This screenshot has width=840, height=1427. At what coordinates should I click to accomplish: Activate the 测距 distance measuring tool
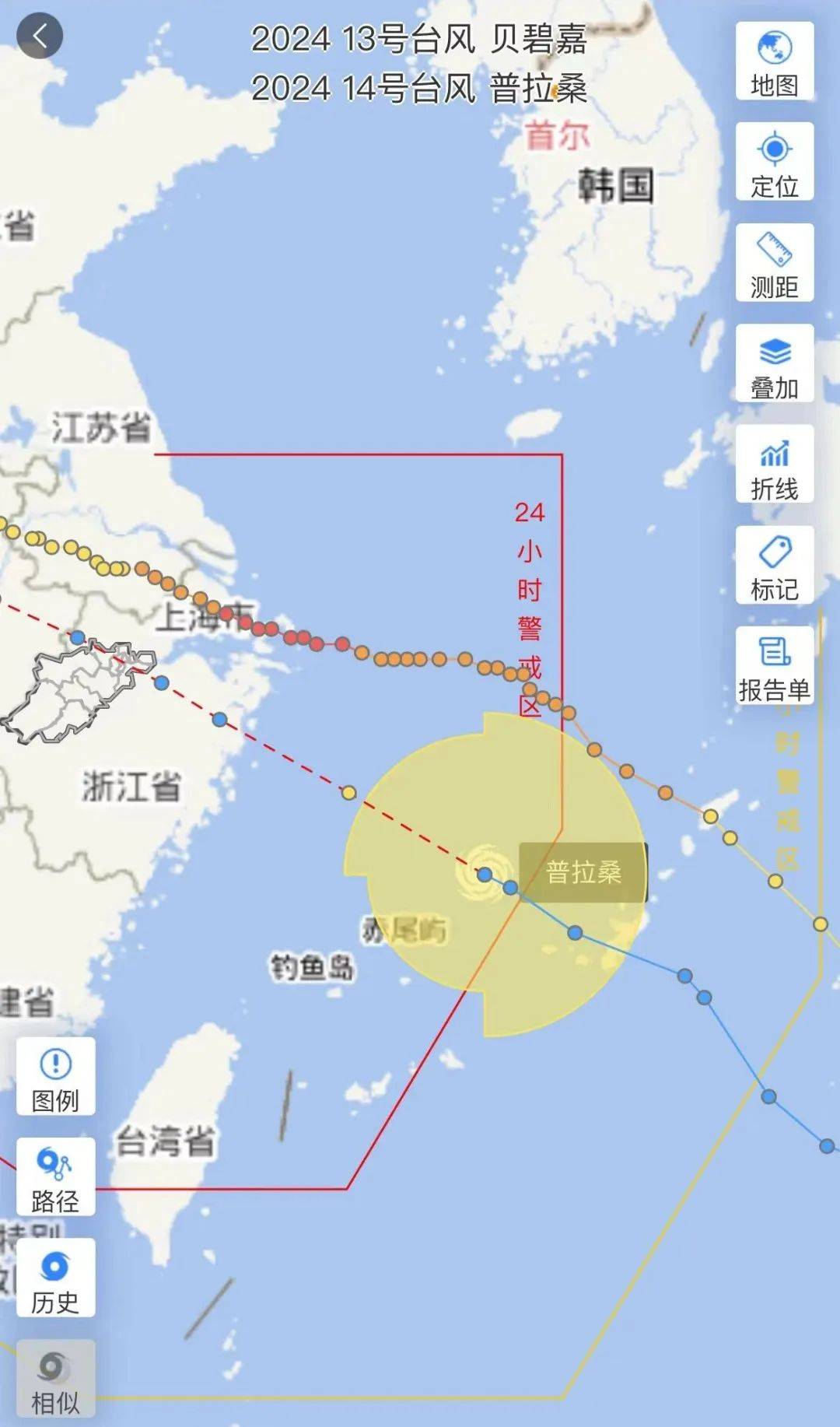click(x=775, y=263)
